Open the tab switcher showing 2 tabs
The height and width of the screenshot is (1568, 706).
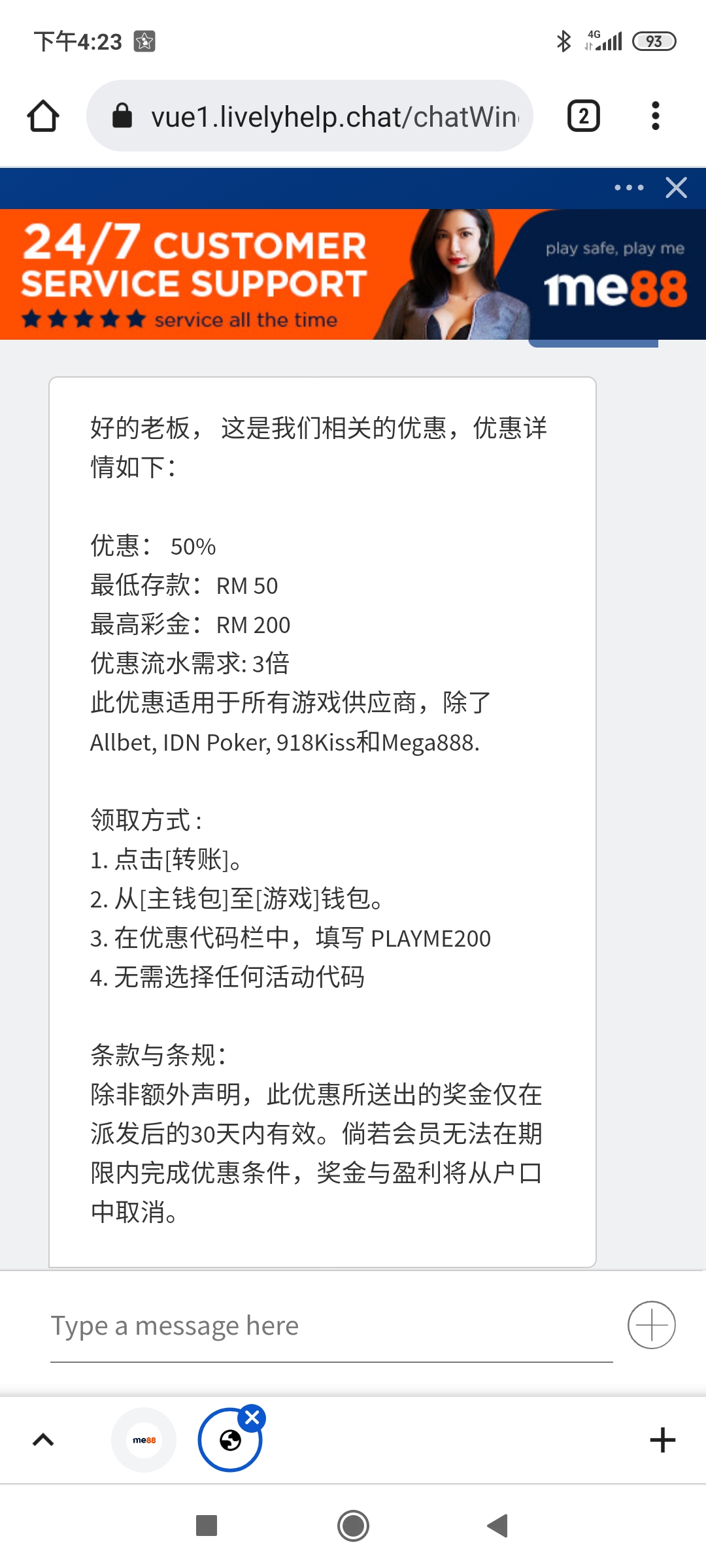(583, 116)
